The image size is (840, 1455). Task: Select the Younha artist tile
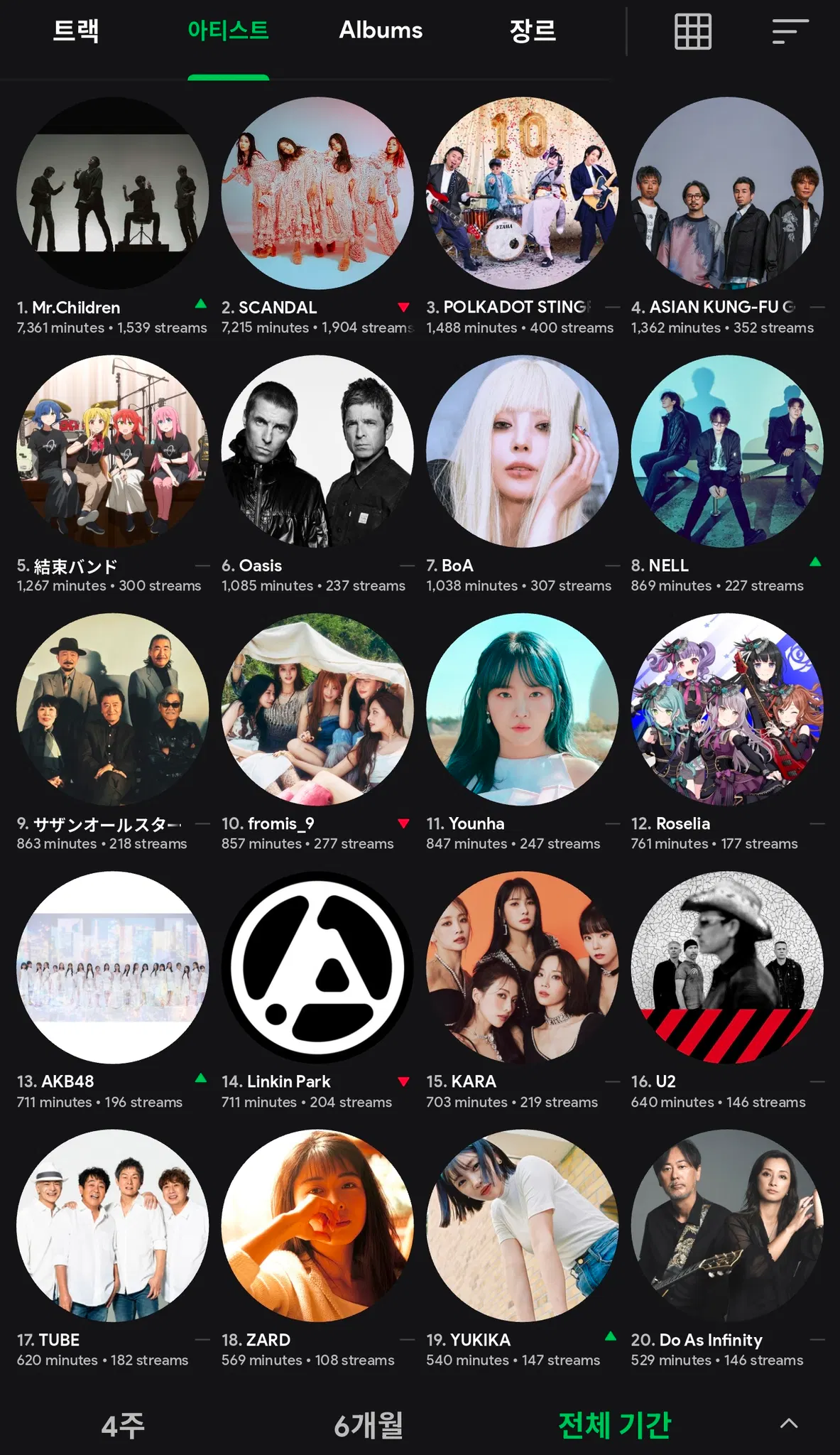point(522,710)
